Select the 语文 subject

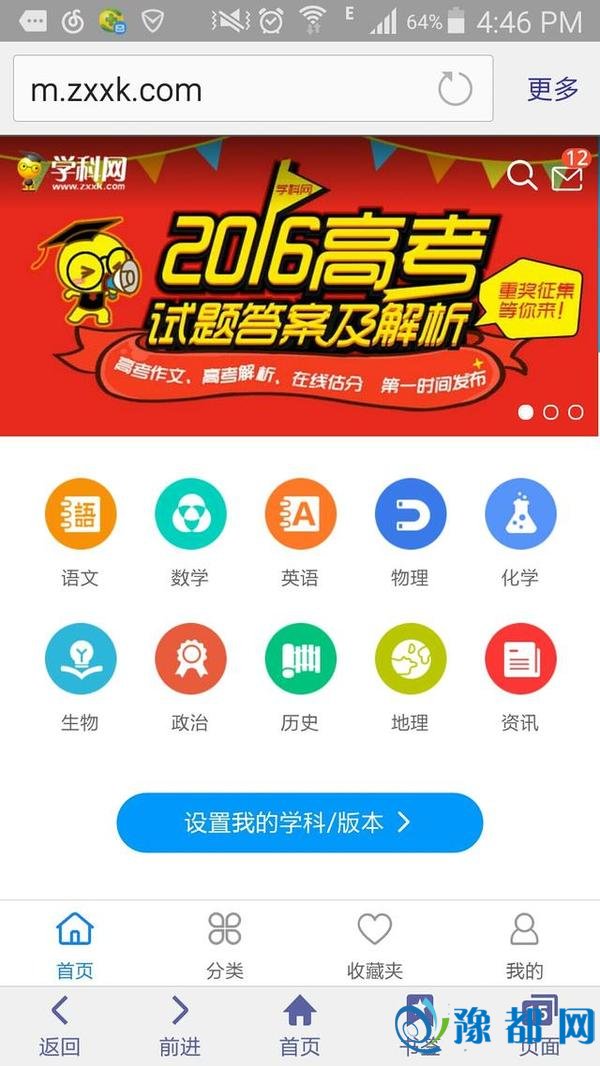tap(80, 532)
